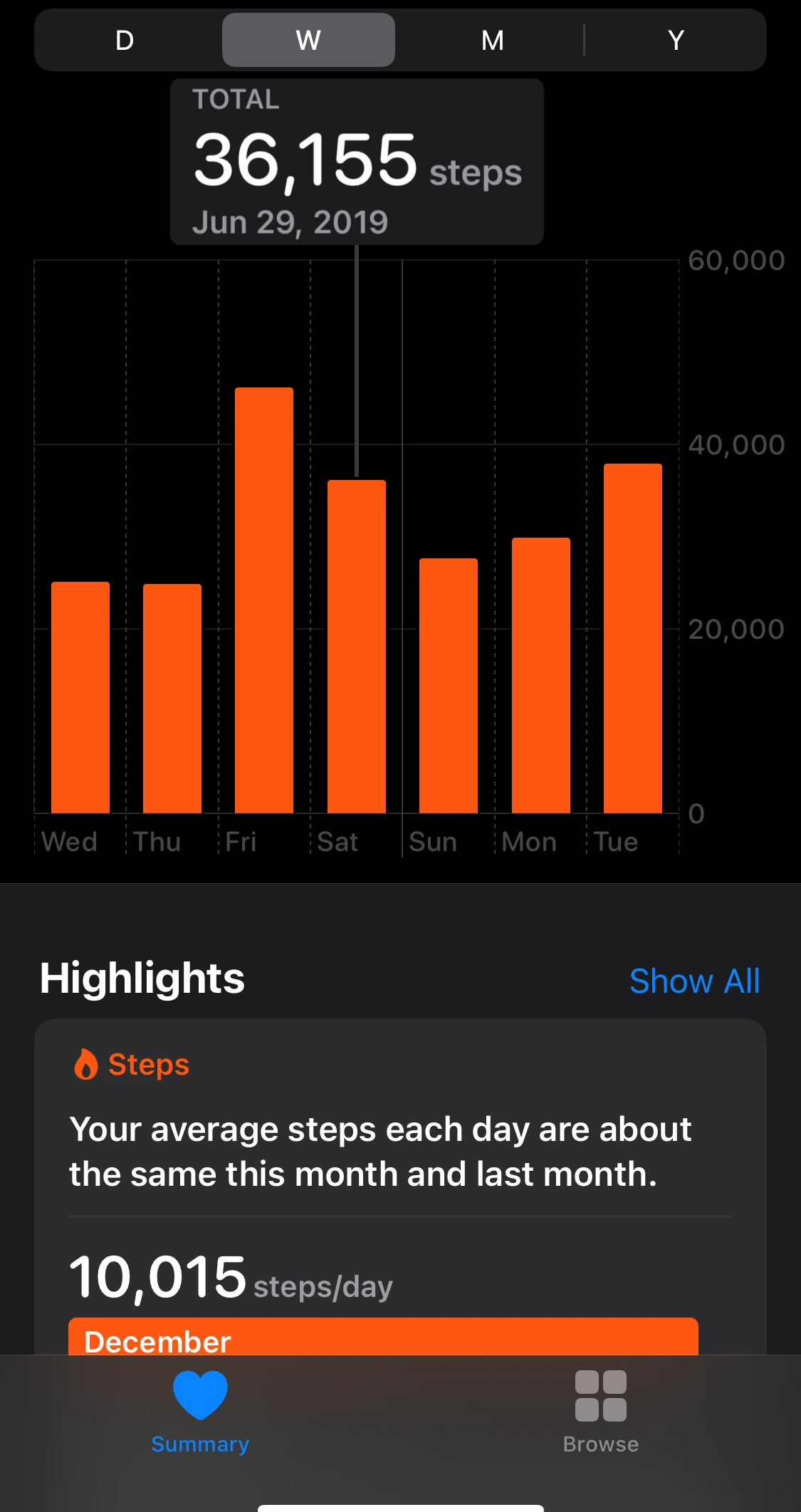801x1512 pixels.
Task: Open the Browse tab
Action: pyautogui.click(x=600, y=1412)
